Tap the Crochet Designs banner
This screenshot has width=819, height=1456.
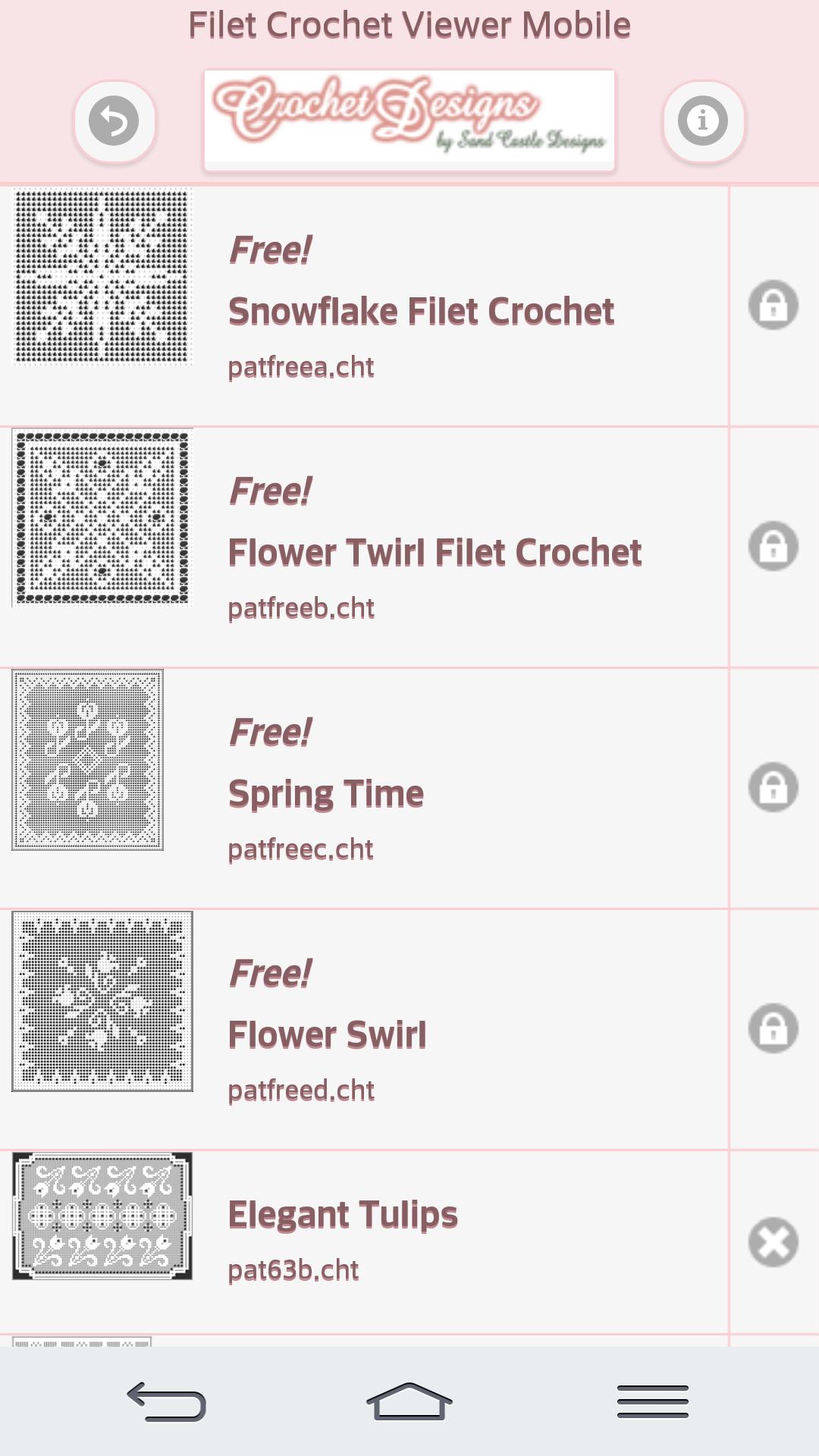pos(409,120)
